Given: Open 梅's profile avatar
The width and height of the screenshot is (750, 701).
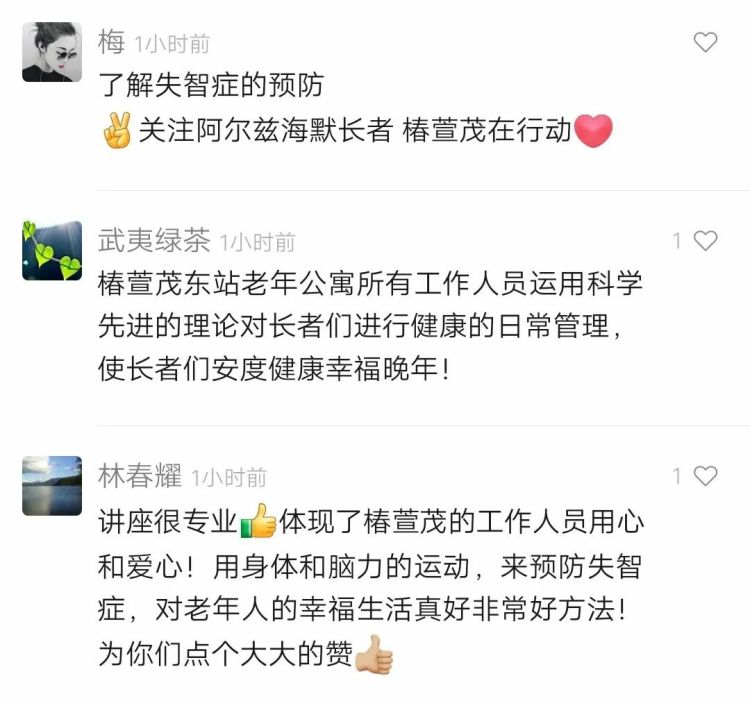Looking at the screenshot, I should coord(52,52).
